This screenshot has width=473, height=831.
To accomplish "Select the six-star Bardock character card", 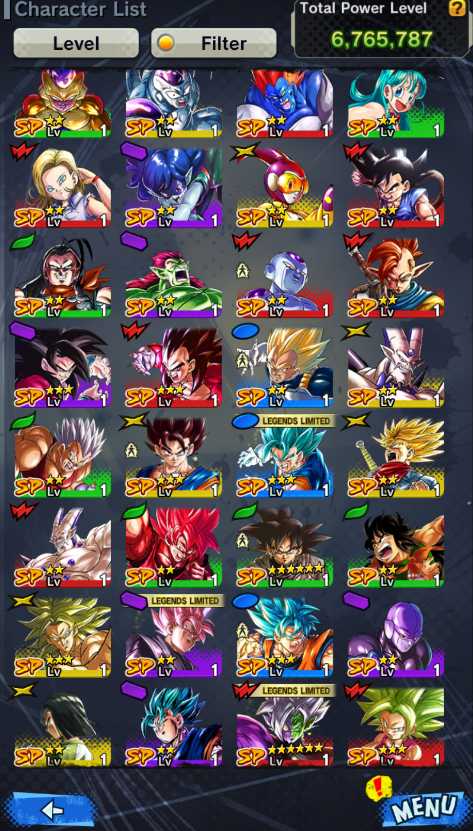I will 285,548.
